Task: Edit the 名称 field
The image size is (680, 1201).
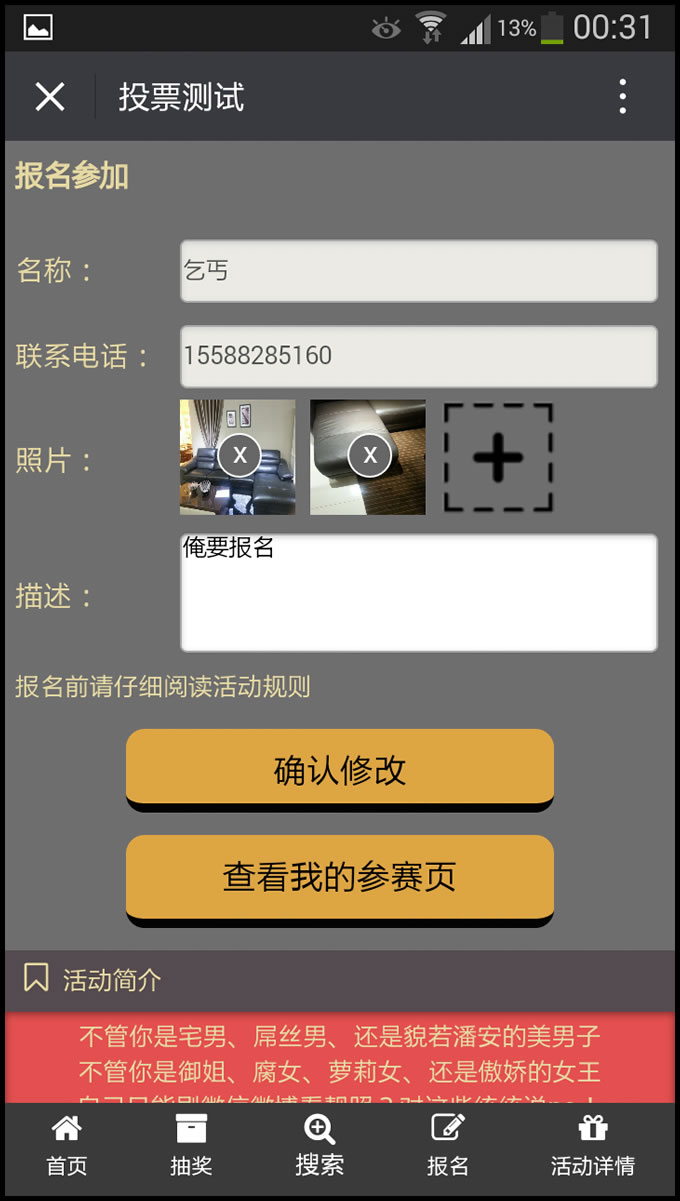Action: point(418,271)
